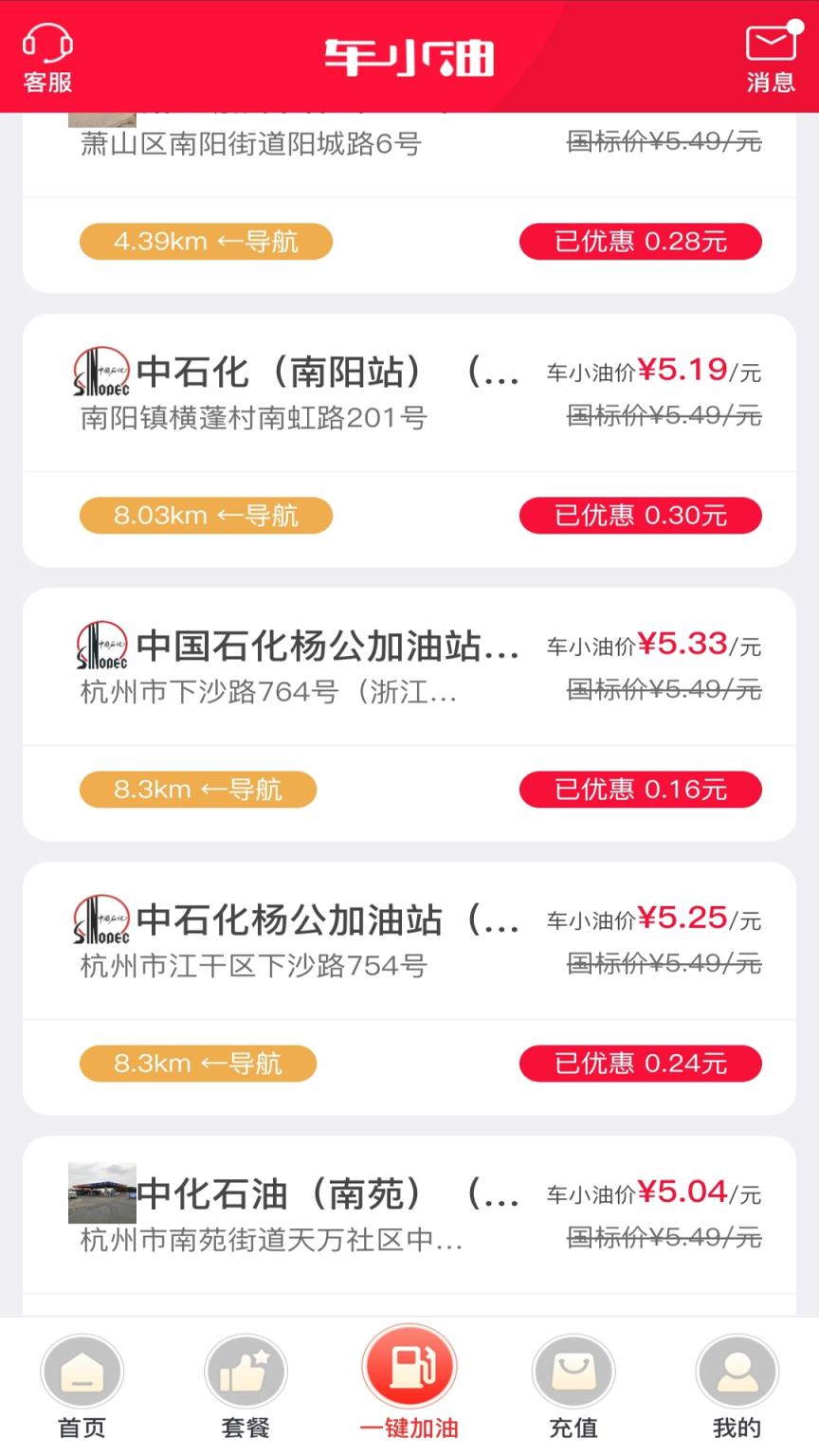Start navigation to the 4.39km station

tap(205, 241)
